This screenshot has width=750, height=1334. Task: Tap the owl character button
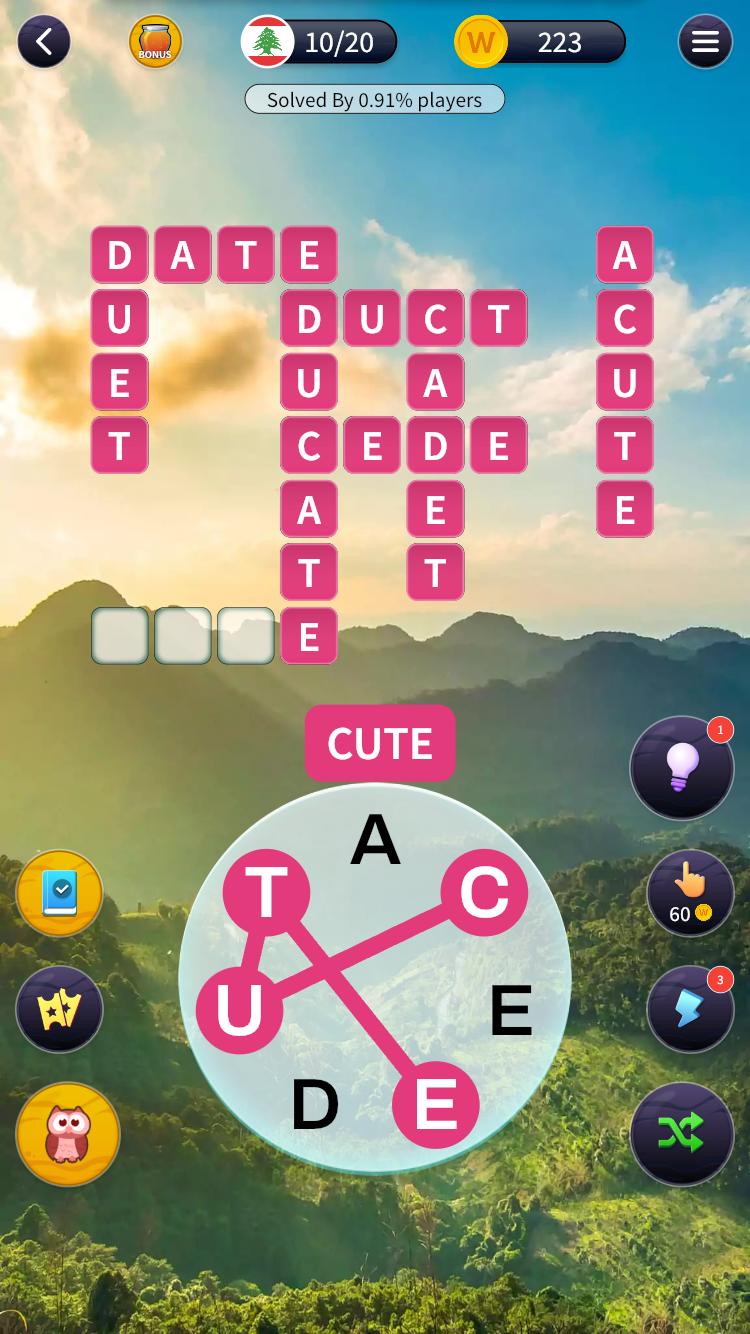tap(68, 1134)
